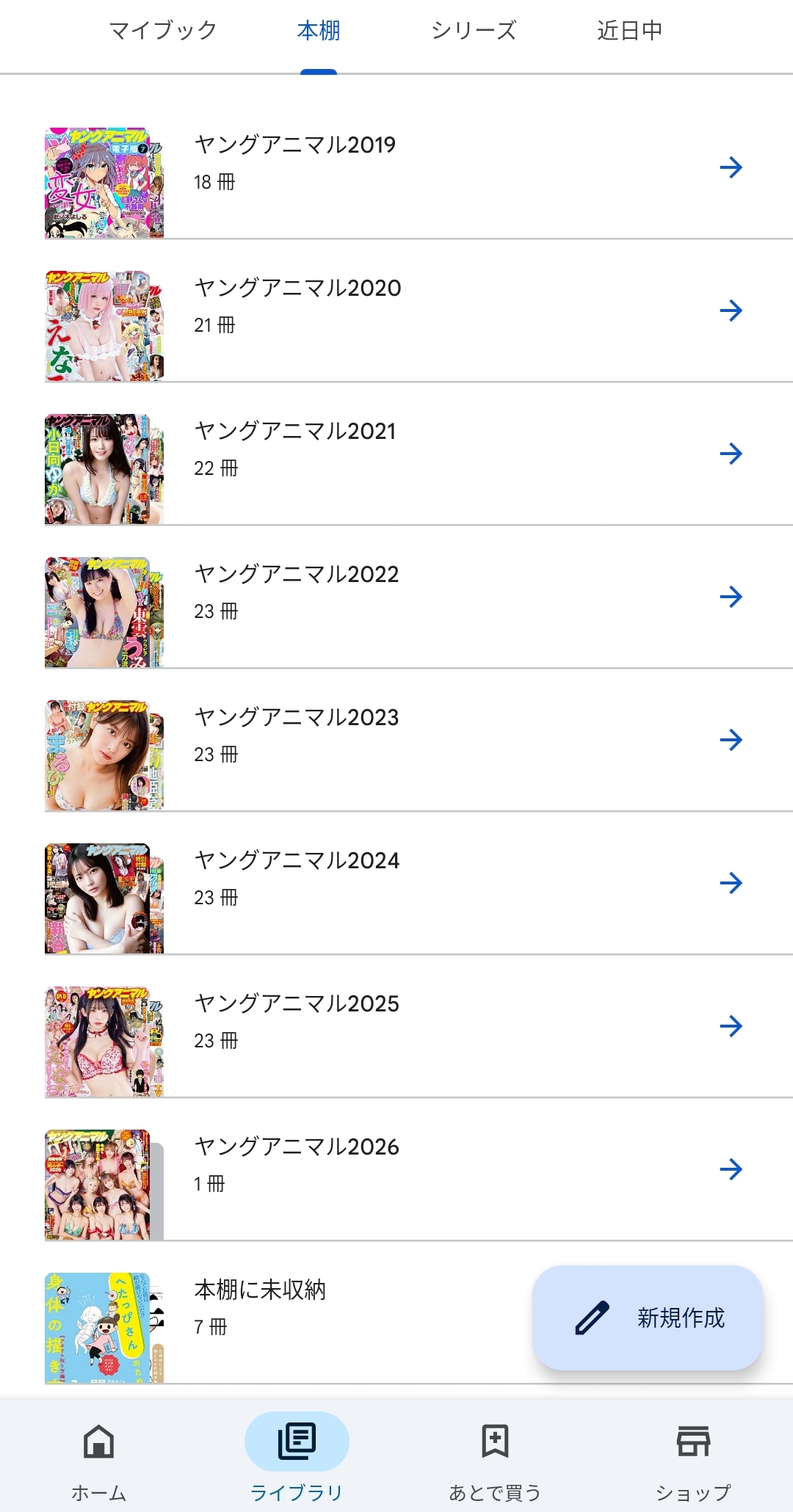Open the 本棚に未収納 list
793x1512 pixels.
(294, 1310)
